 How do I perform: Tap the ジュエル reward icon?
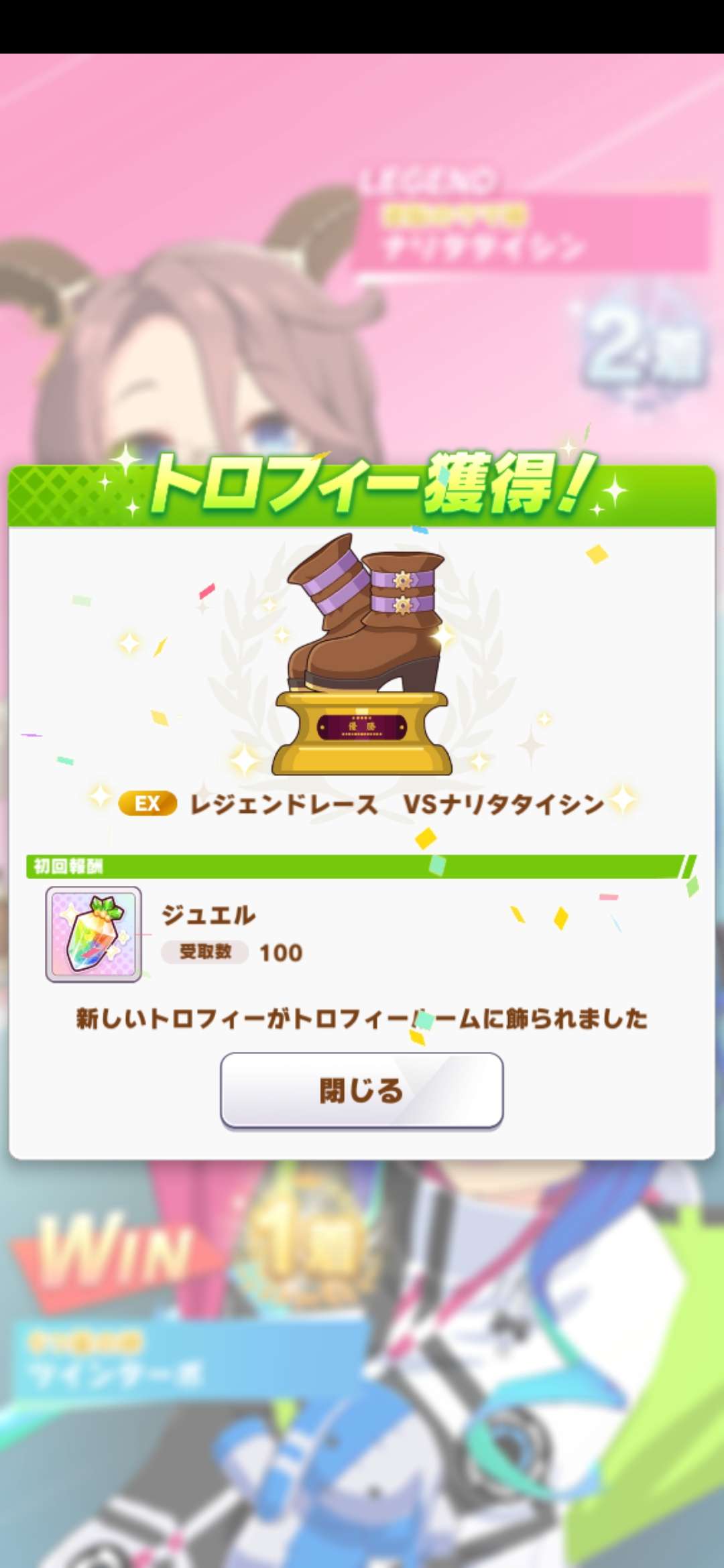pyautogui.click(x=93, y=934)
